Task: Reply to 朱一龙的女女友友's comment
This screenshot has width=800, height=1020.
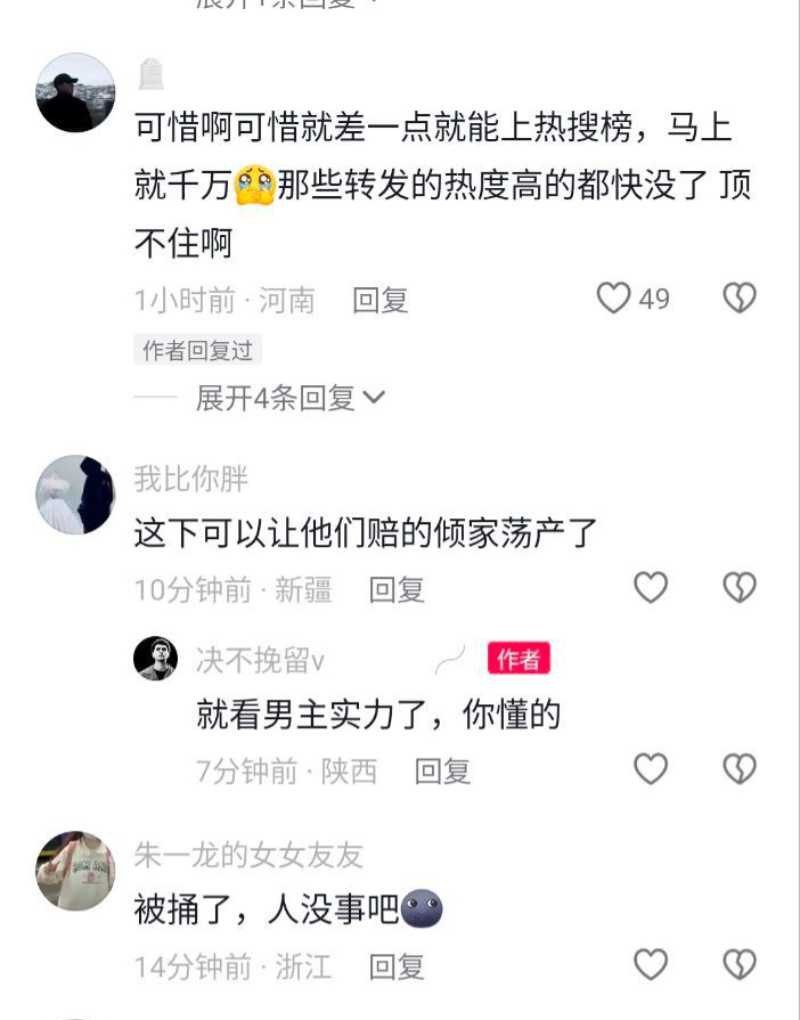Action: [x=397, y=966]
